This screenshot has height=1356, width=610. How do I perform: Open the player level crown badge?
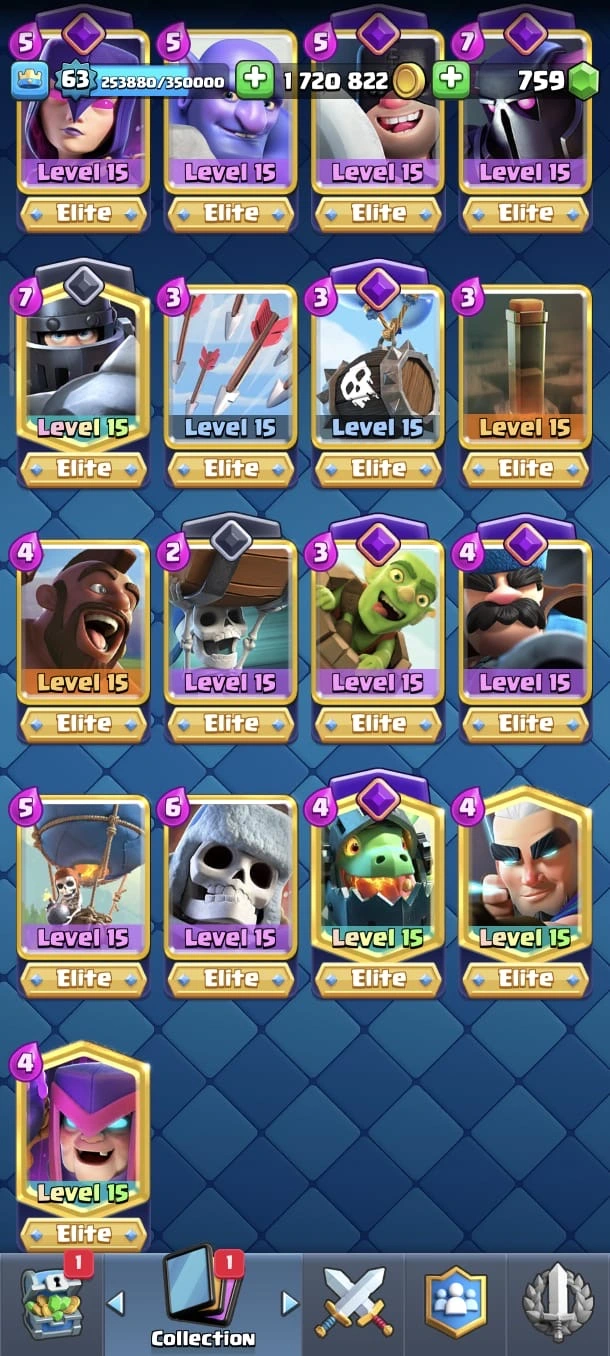click(x=30, y=80)
